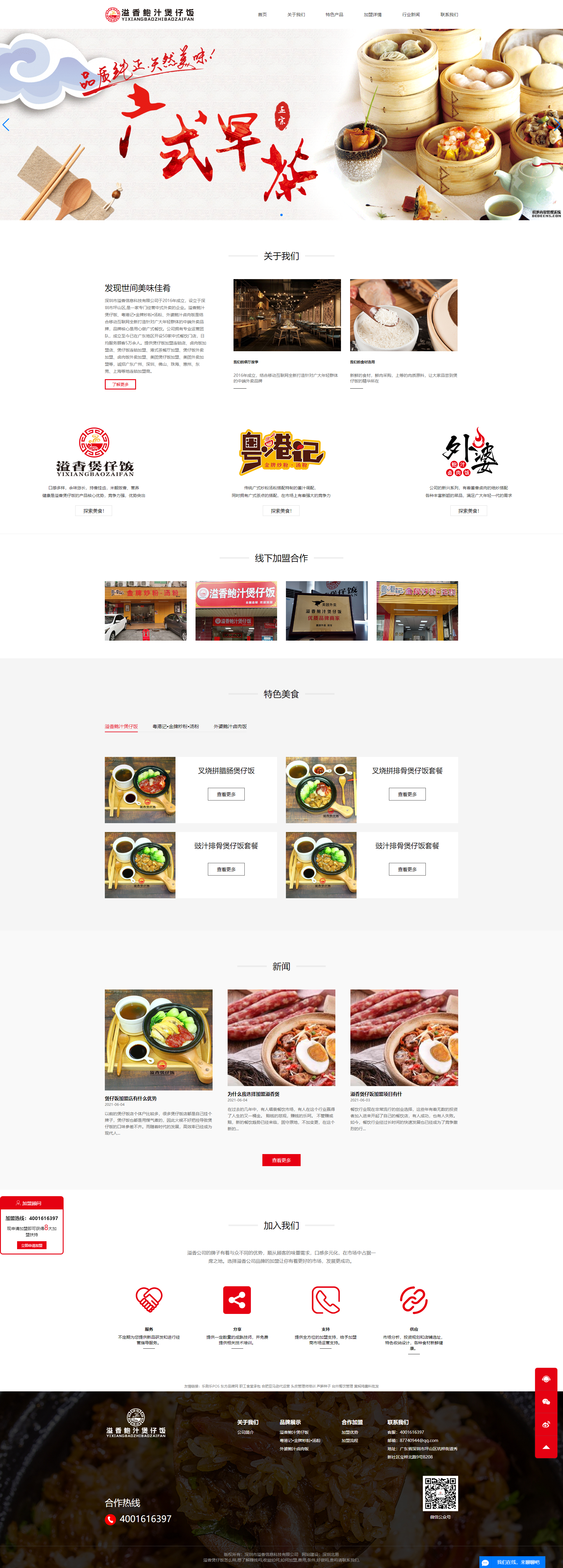
Task: Open 联系我们 in the top navigation
Action: pos(449,15)
